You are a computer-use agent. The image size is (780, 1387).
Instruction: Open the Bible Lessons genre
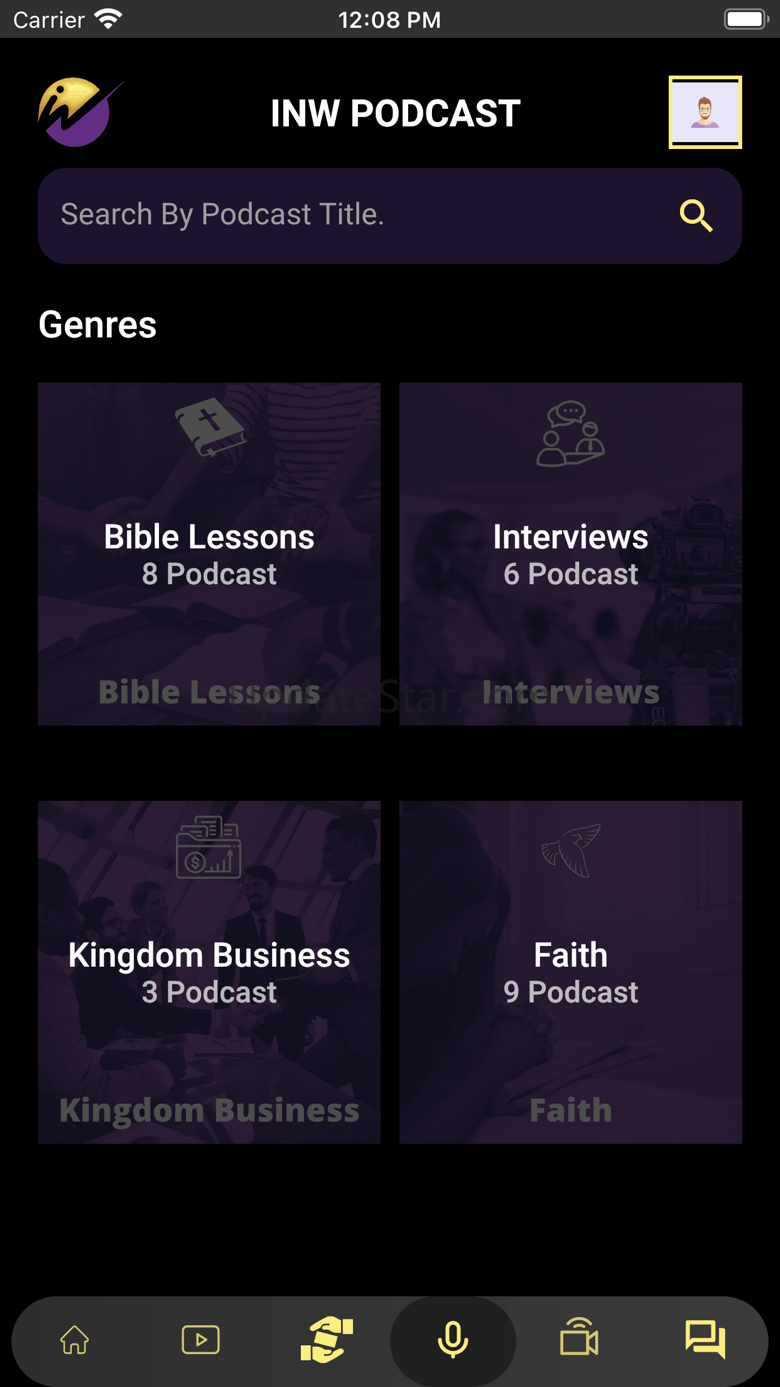click(x=209, y=554)
